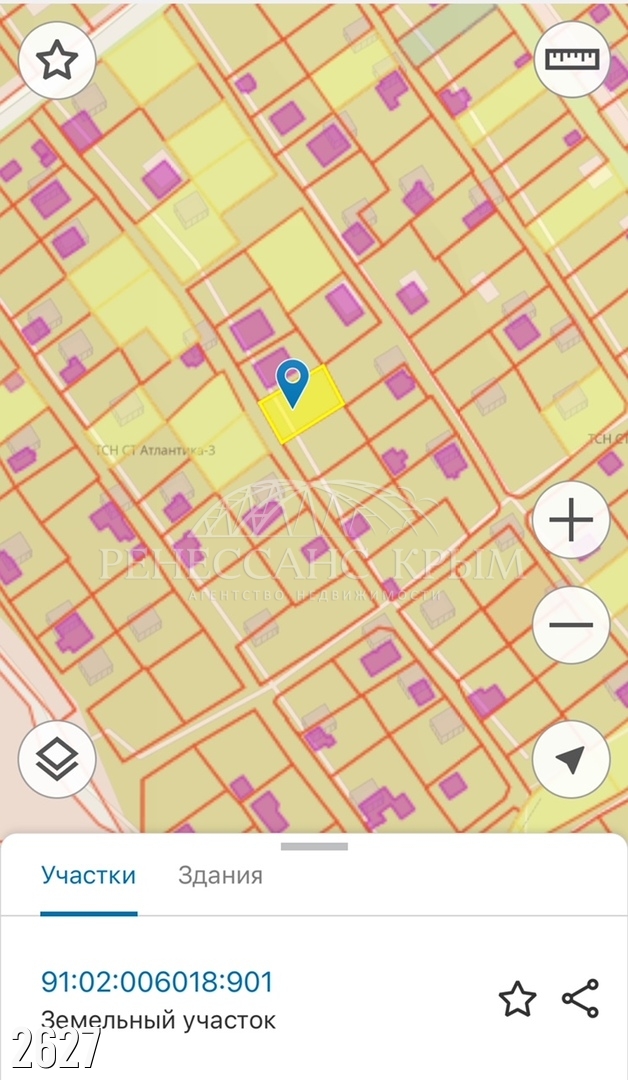Open parcel 91:02:006018:901 details
628x1080 pixels.
click(157, 982)
